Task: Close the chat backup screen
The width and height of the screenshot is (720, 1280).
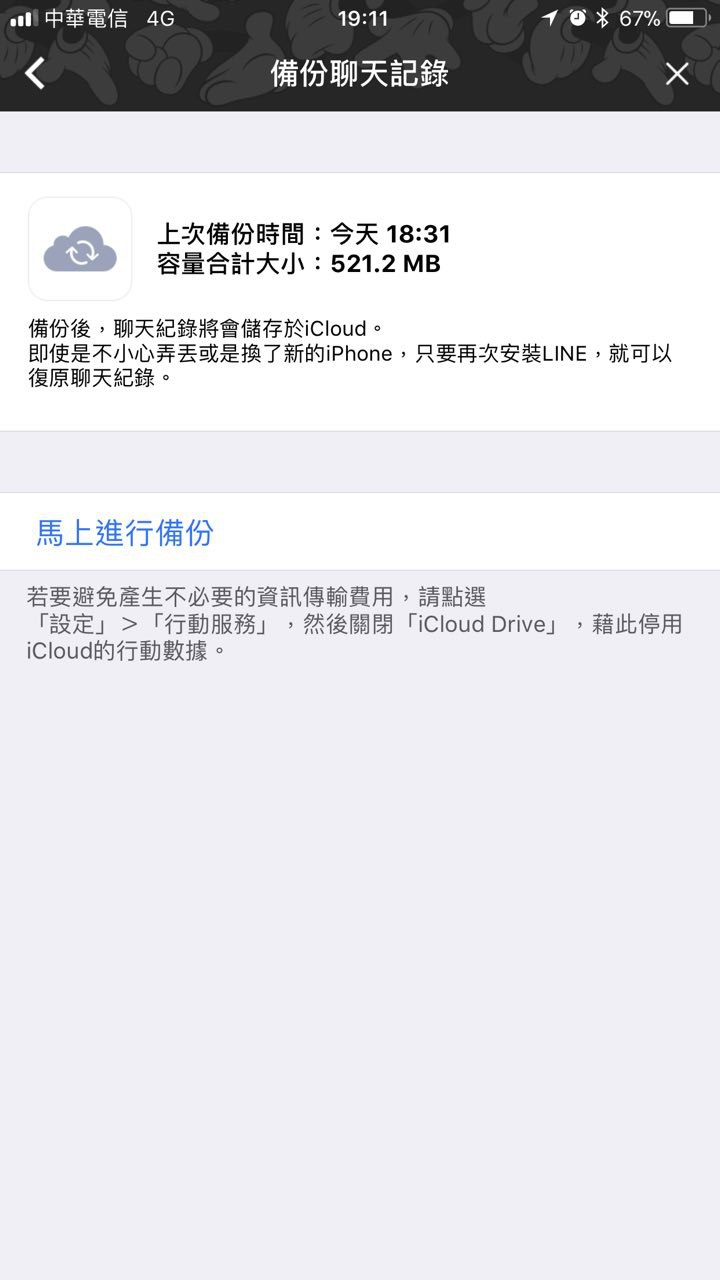Action: click(x=677, y=73)
